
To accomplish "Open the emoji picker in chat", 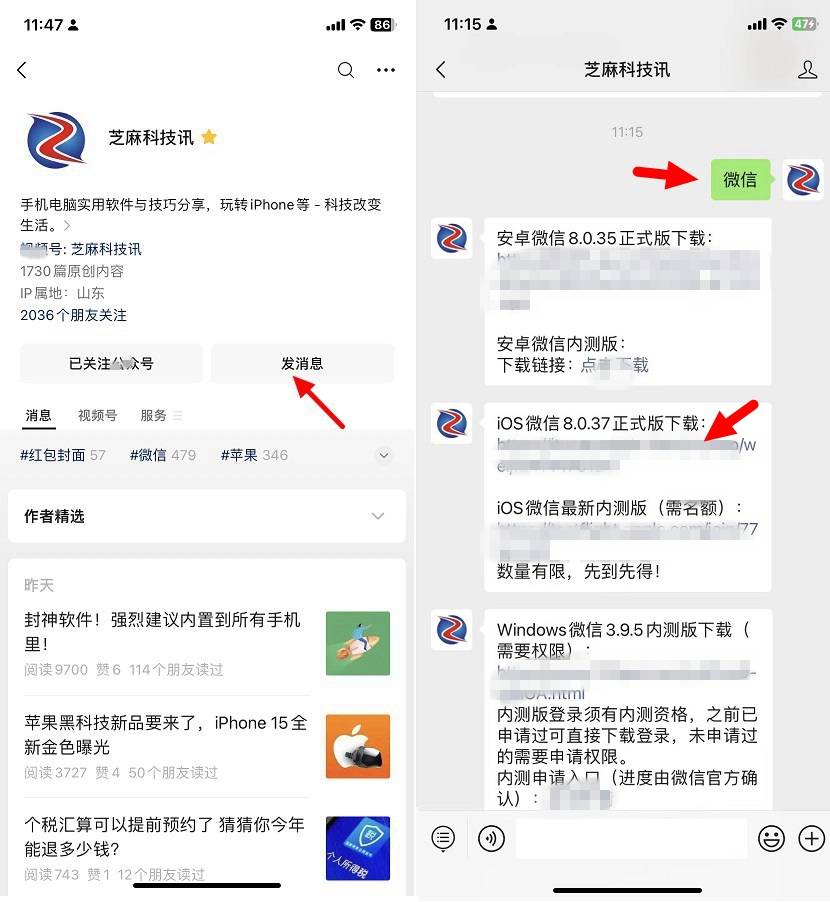I will 771,838.
